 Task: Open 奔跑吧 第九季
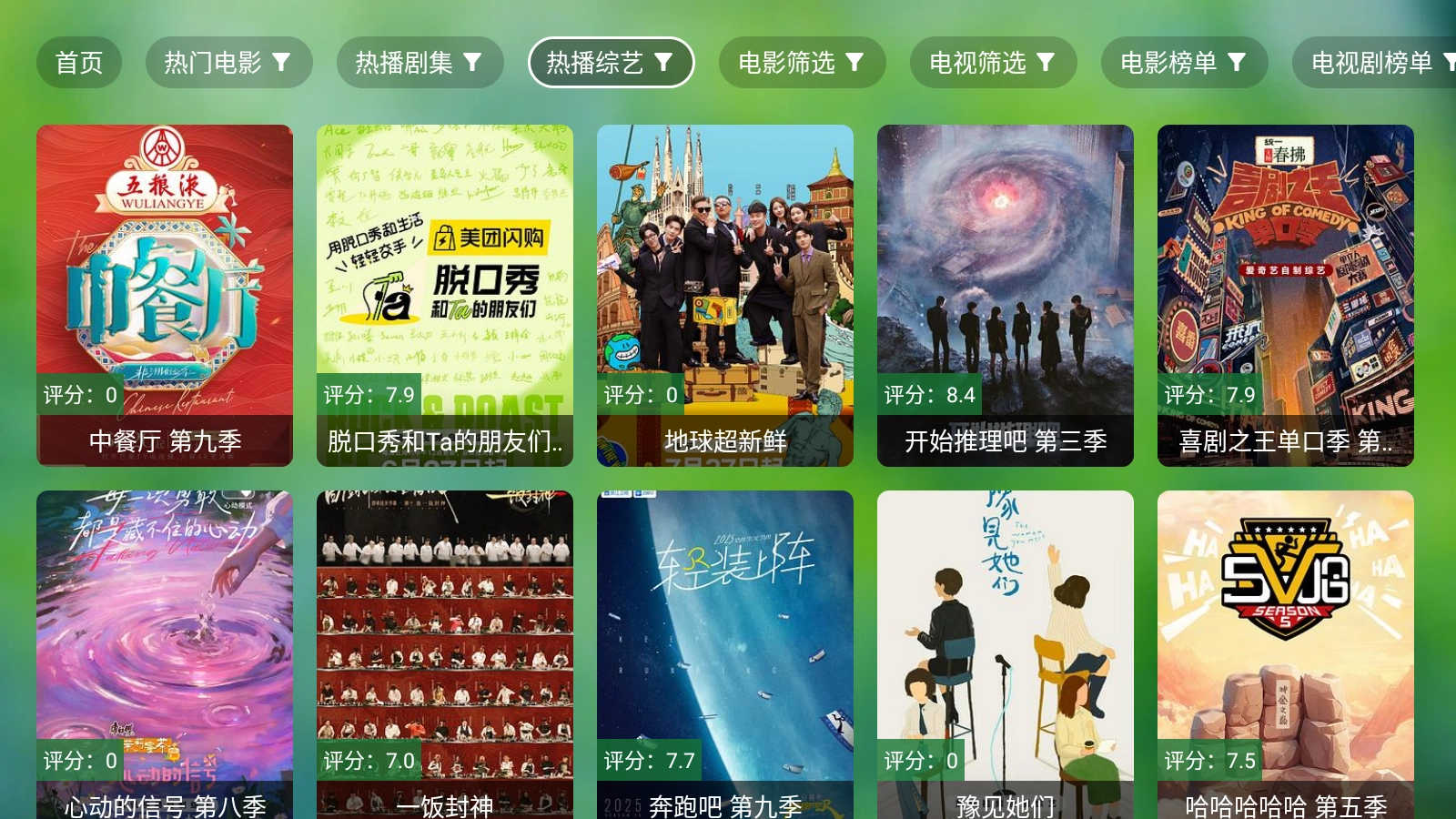tap(725, 655)
